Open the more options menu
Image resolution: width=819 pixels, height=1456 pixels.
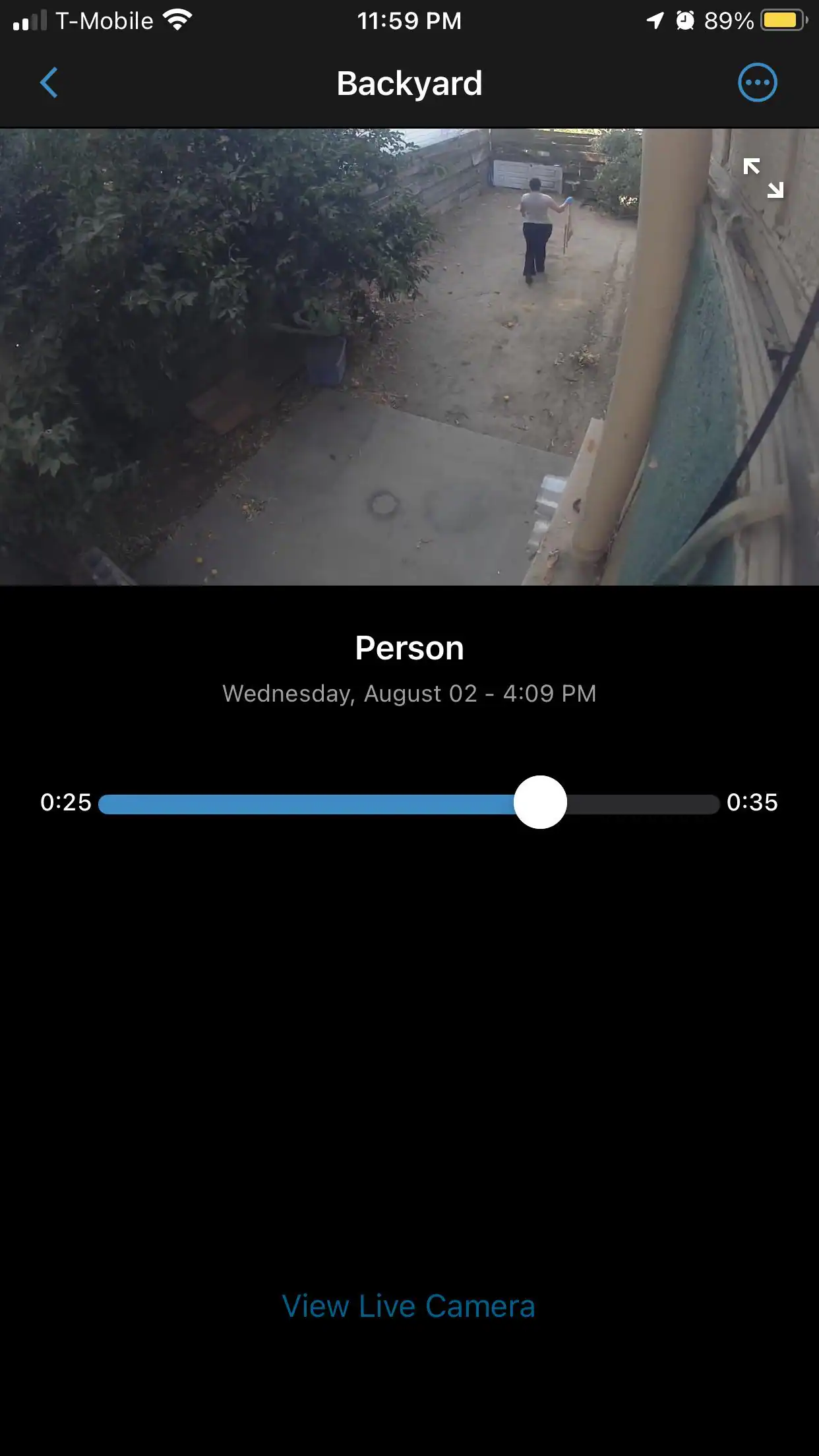coord(757,83)
